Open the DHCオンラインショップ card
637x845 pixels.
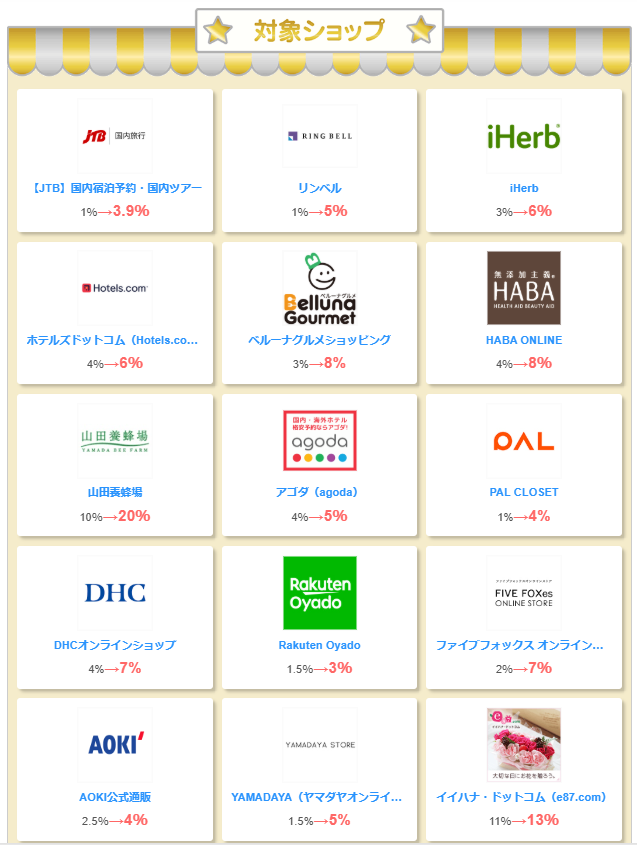(x=115, y=616)
